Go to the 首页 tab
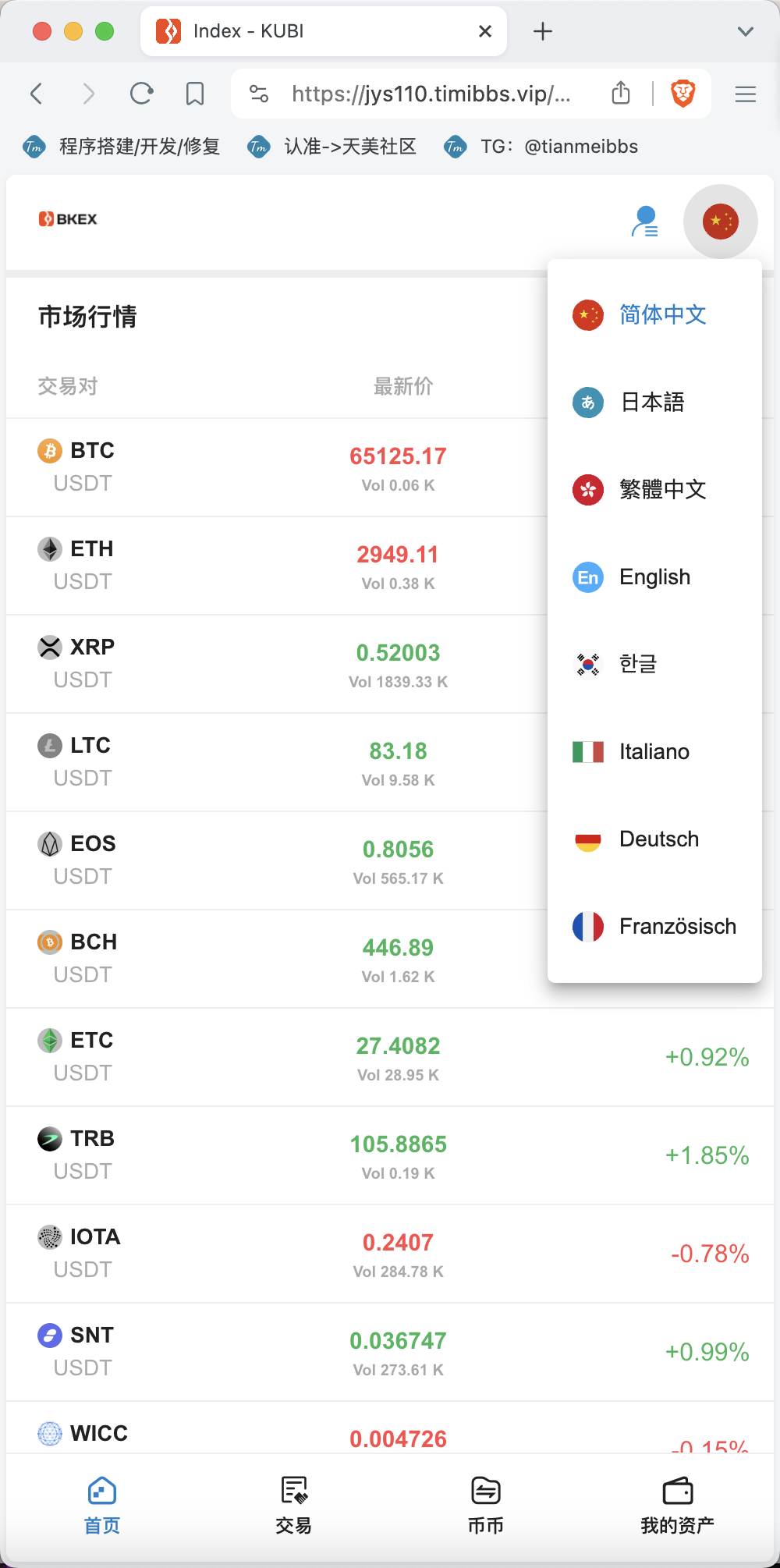The image size is (780, 1568). point(102,1506)
